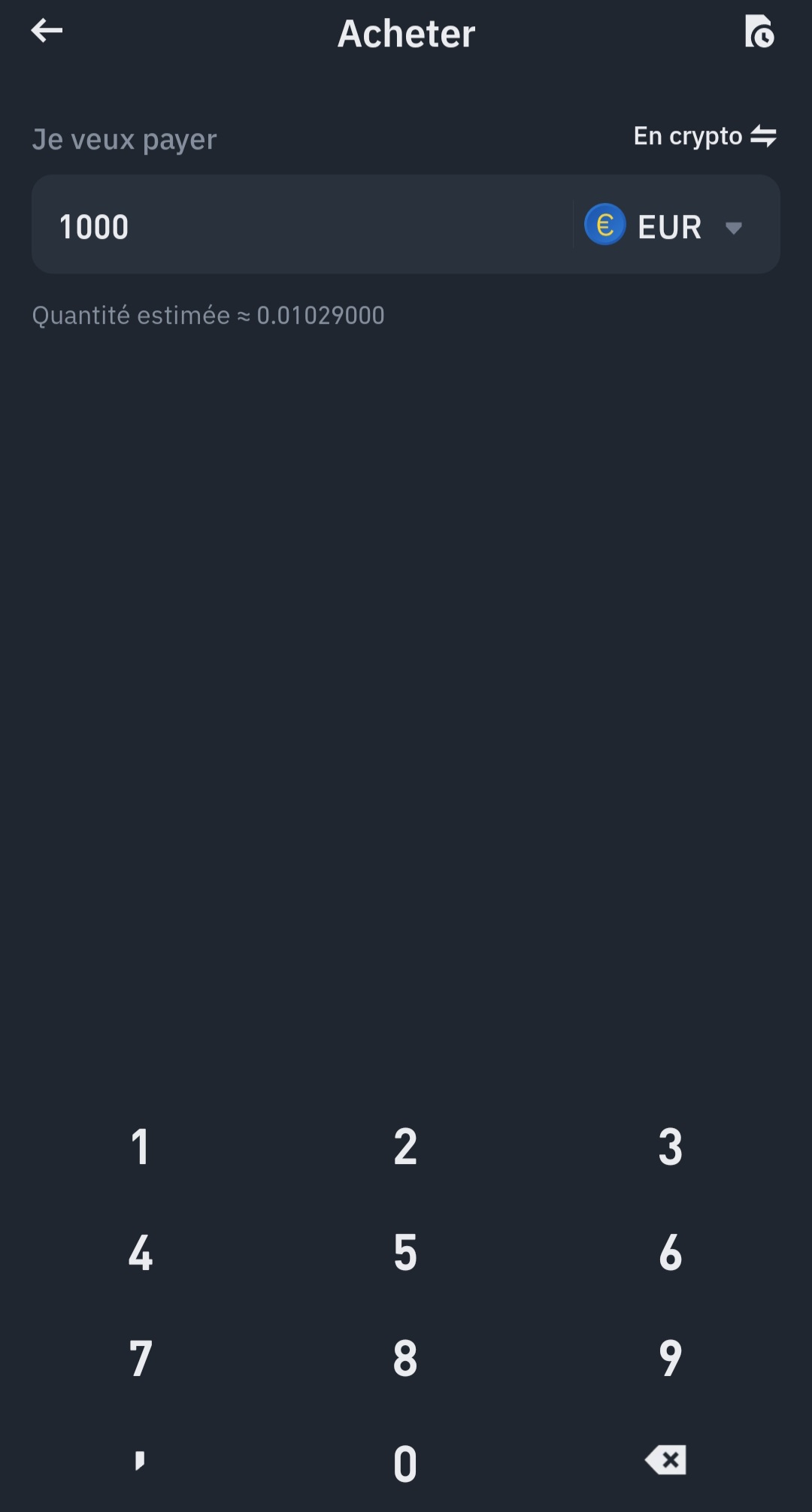Go back from the Acheter screen
Viewport: 812px width, 1512px height.
coord(47,32)
